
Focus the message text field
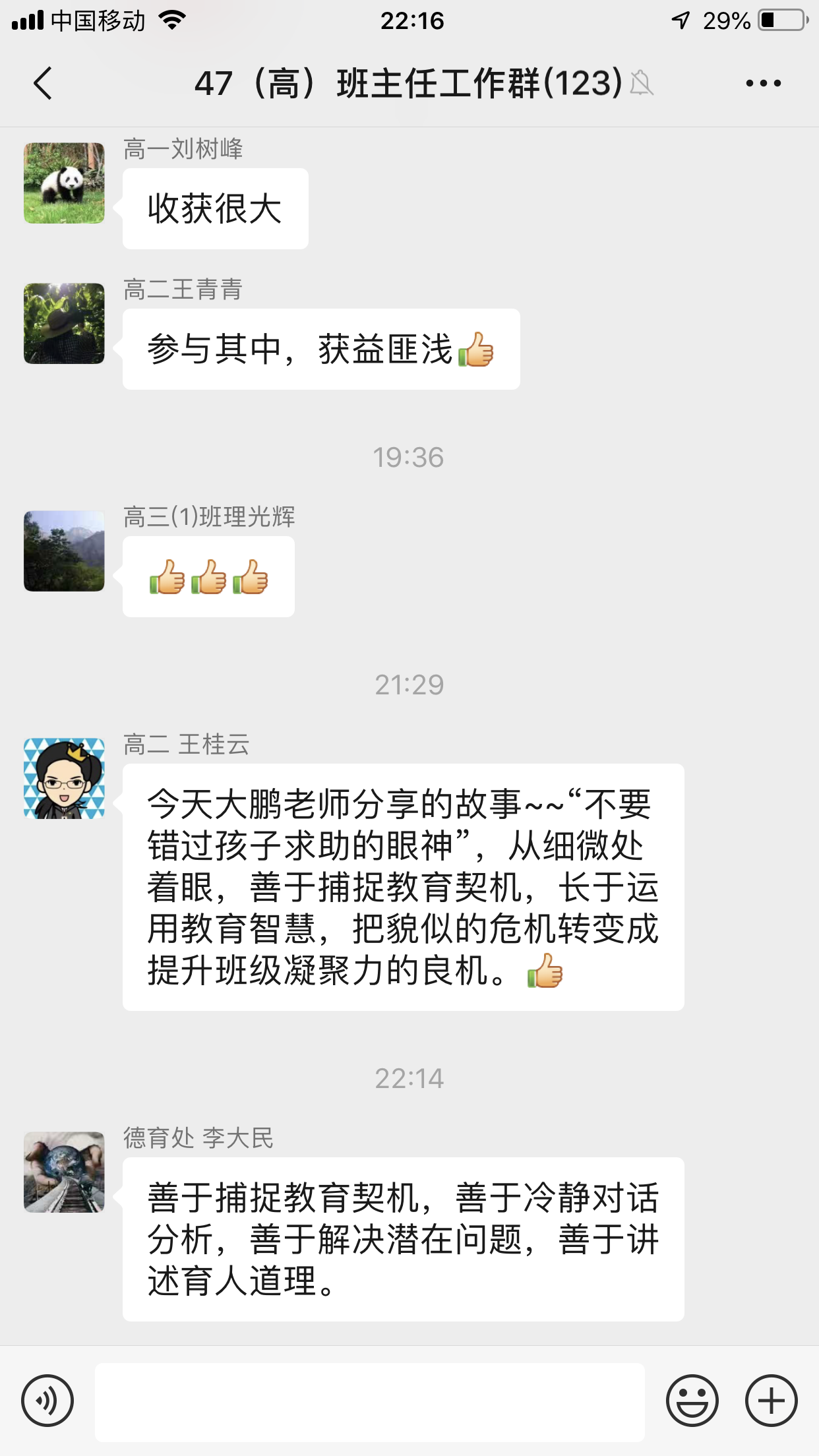point(369,1402)
